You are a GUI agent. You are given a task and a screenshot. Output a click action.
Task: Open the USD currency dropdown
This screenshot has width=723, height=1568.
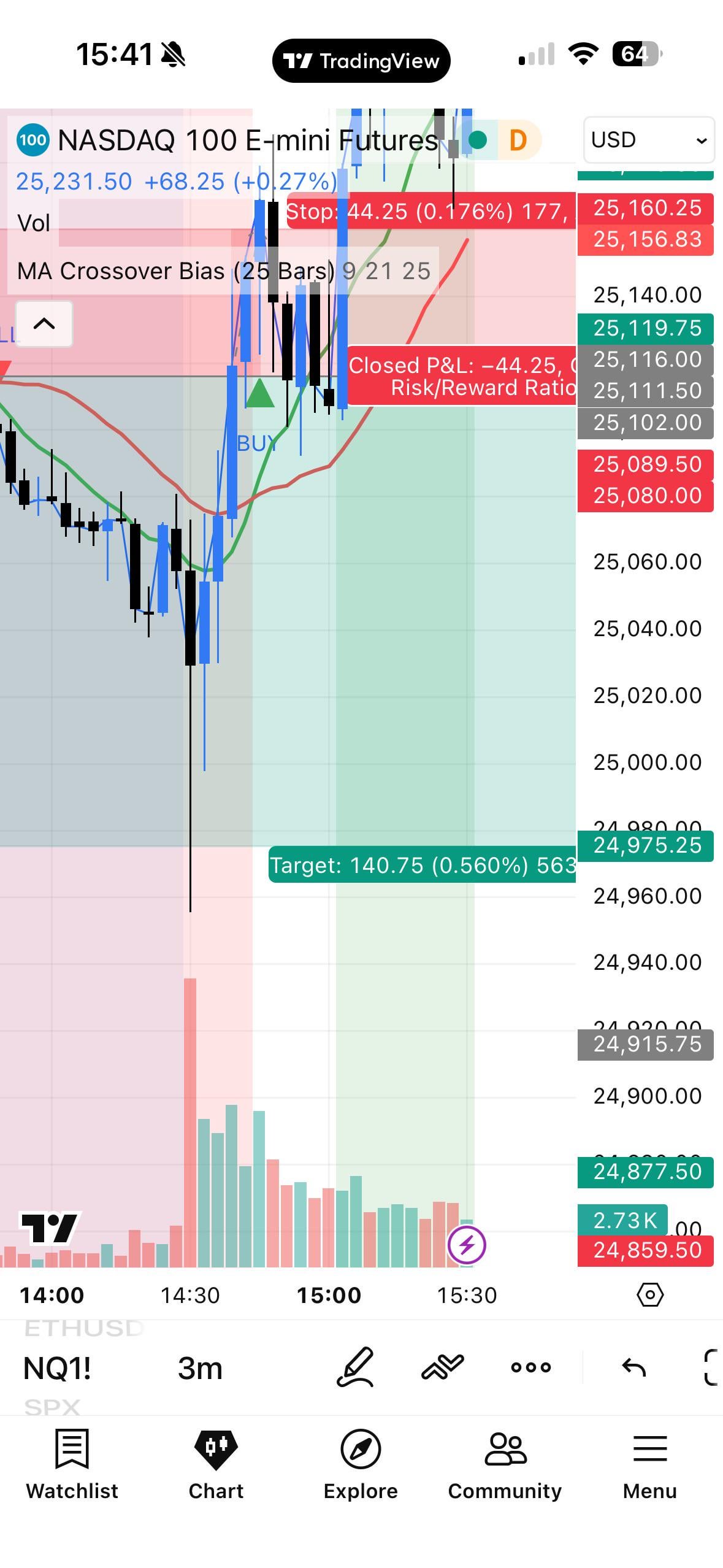pyautogui.click(x=649, y=140)
